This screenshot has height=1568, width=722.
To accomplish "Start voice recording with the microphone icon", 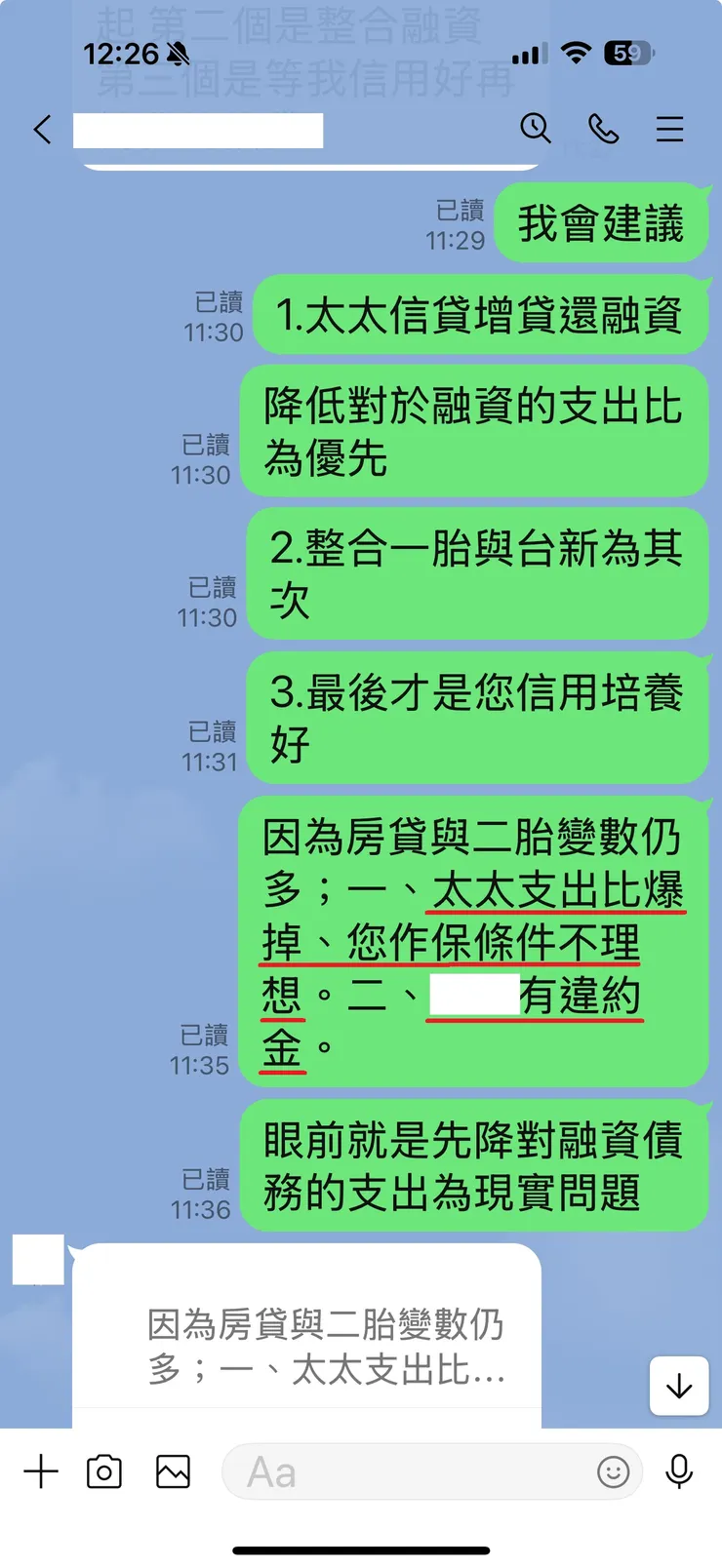I will (x=680, y=1472).
